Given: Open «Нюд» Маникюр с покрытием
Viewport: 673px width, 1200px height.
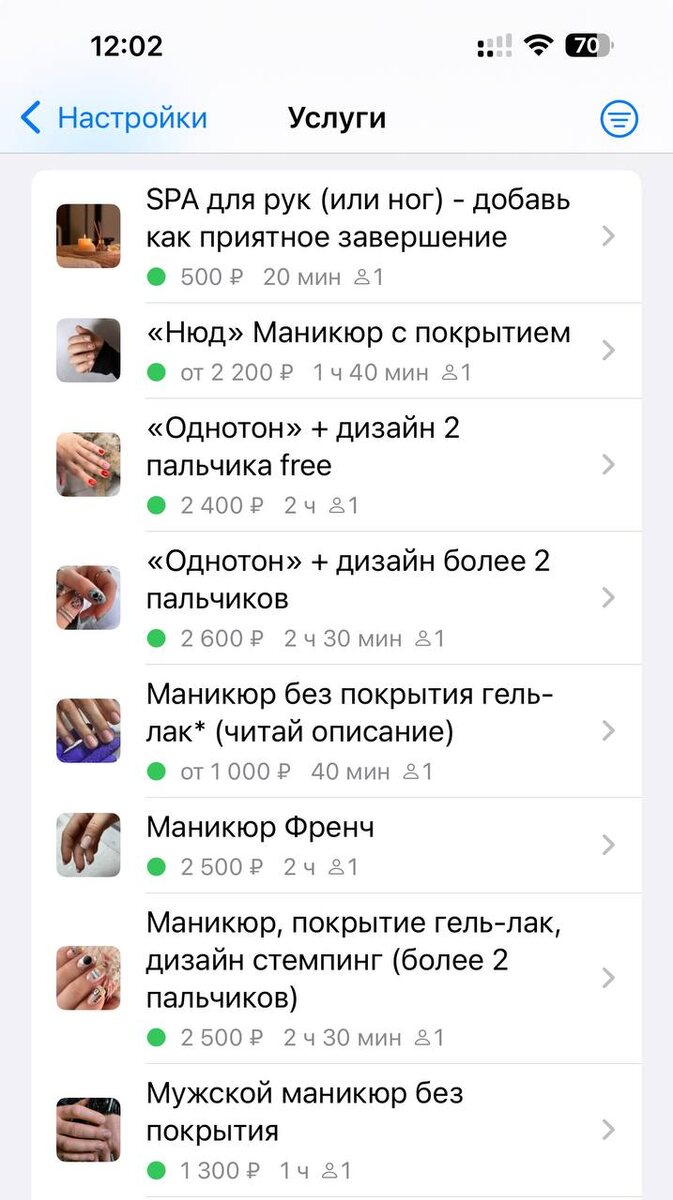Looking at the screenshot, I should (x=357, y=350).
